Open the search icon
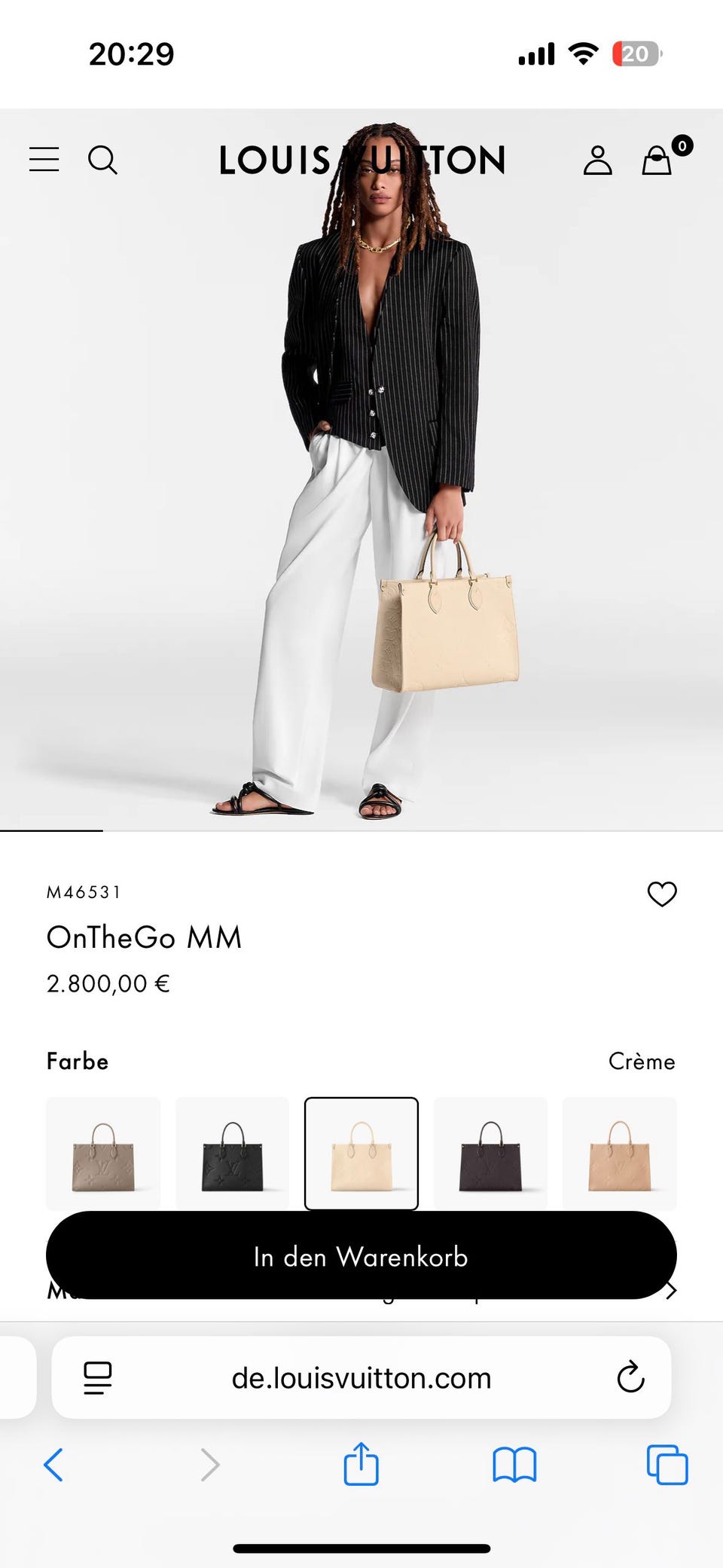 (x=104, y=160)
